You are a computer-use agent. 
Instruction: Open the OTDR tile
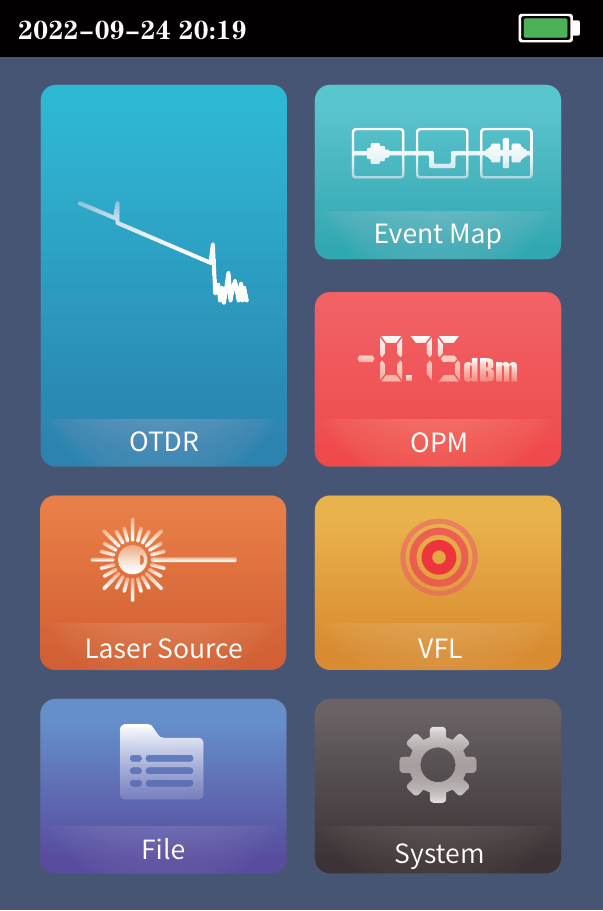coord(163,275)
